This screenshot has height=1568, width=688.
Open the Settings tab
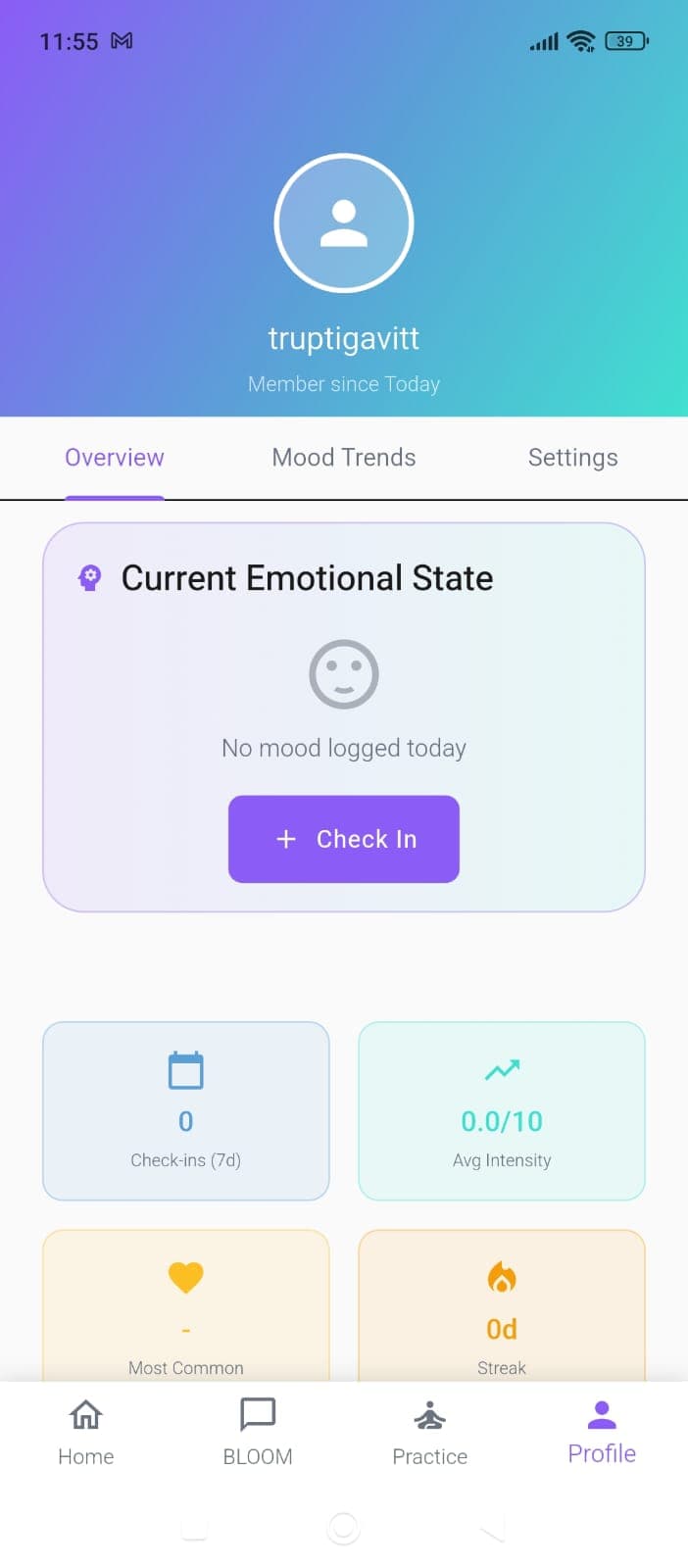tap(572, 458)
